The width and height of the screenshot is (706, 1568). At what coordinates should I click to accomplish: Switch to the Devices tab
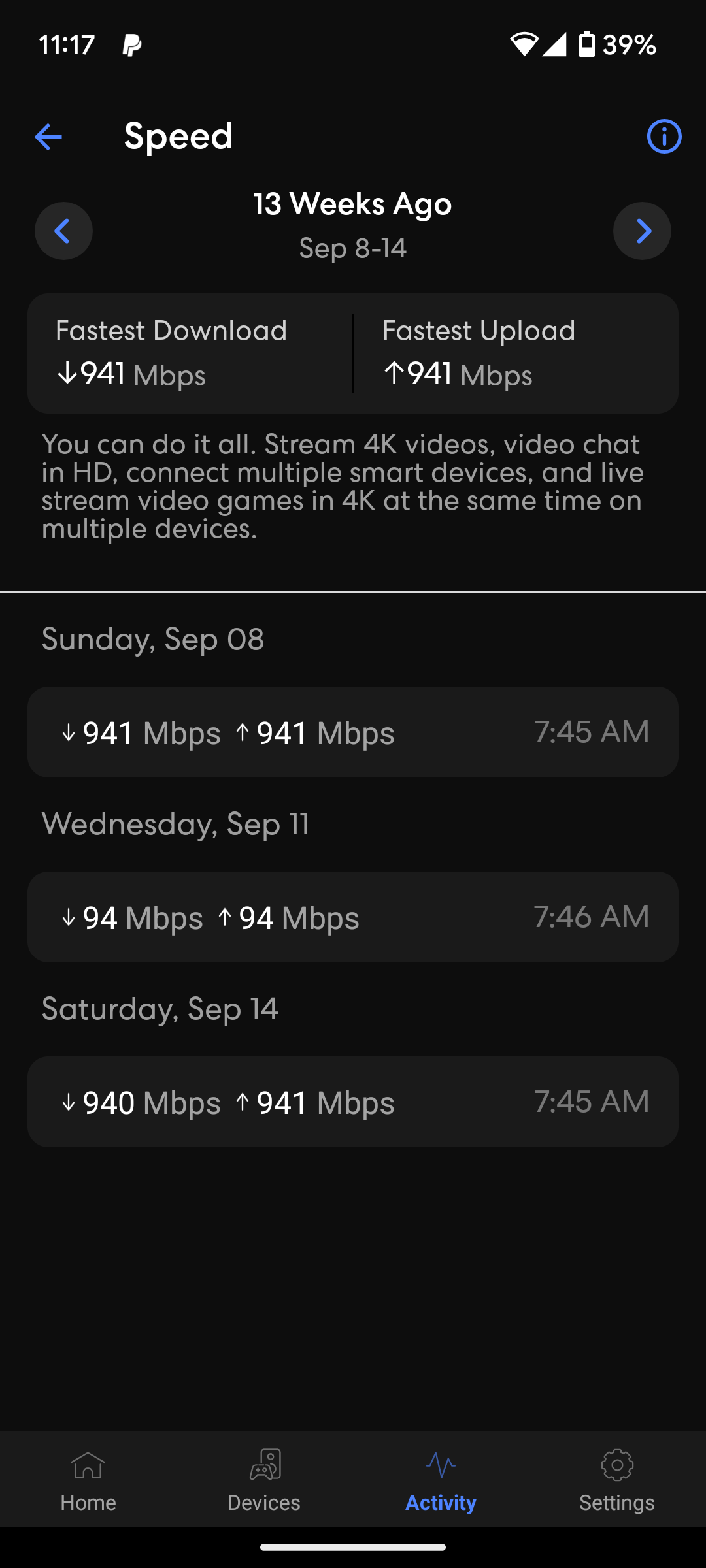(264, 1480)
